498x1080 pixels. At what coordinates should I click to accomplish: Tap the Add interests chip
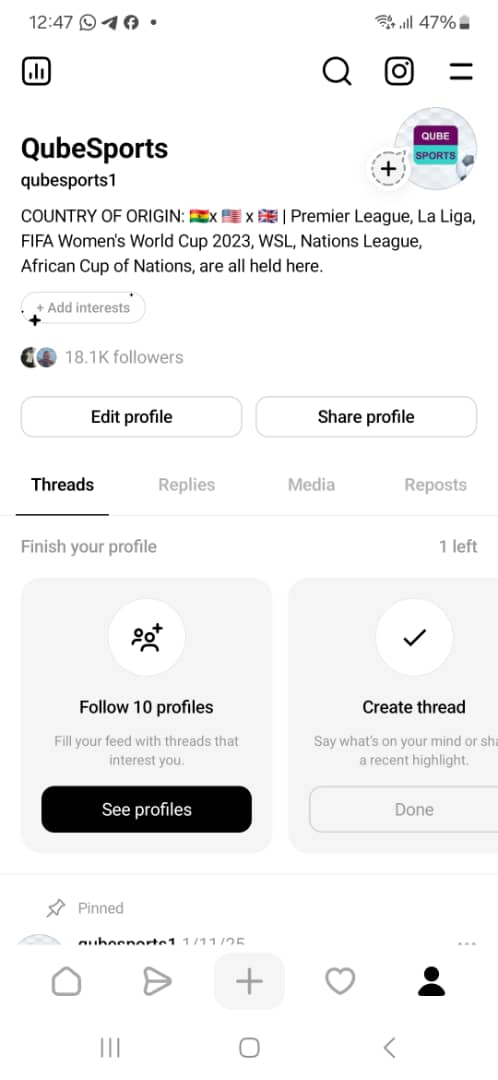83,308
